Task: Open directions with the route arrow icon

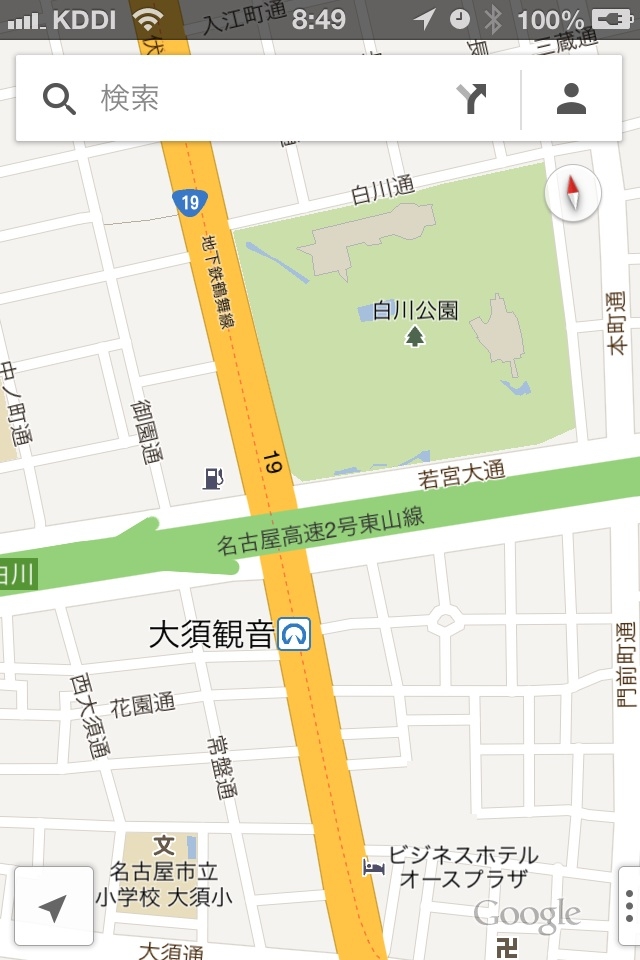Action: pos(471,99)
